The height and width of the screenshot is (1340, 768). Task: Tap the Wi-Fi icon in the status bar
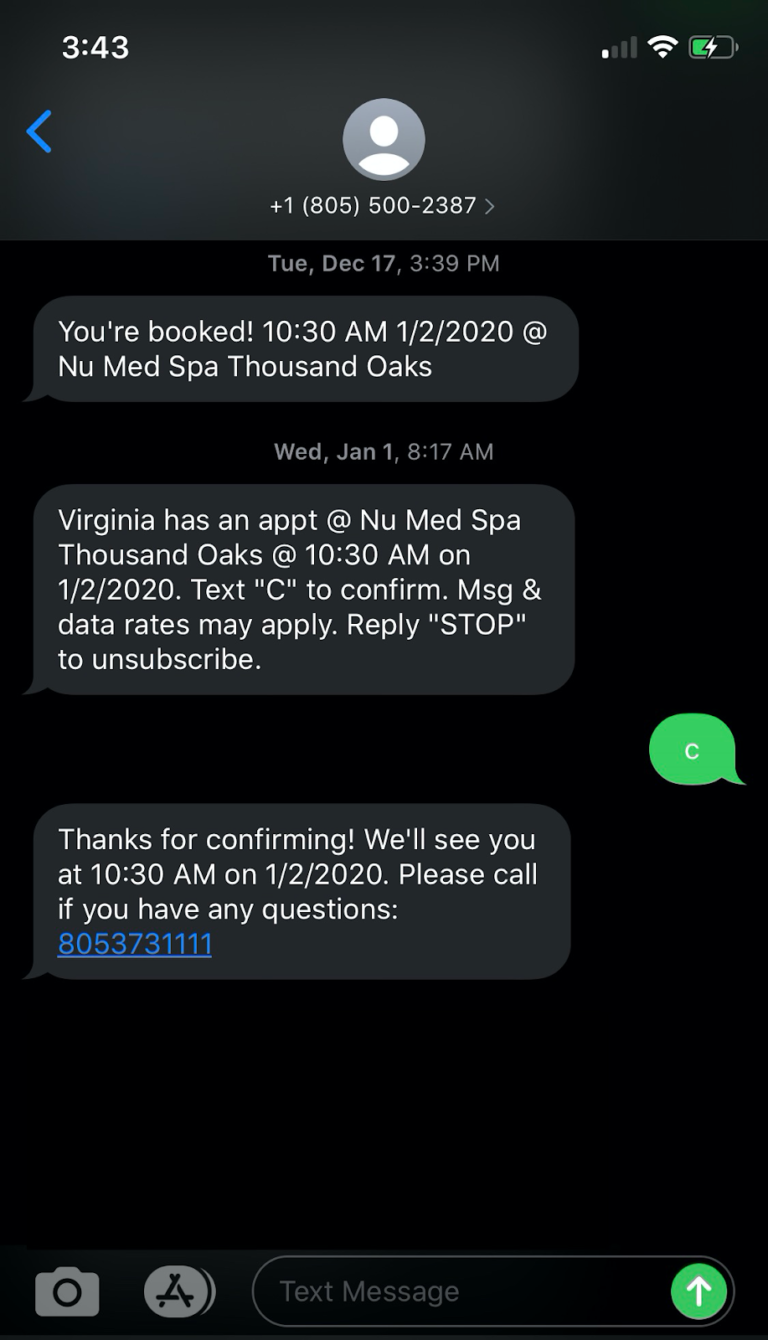pos(662,46)
